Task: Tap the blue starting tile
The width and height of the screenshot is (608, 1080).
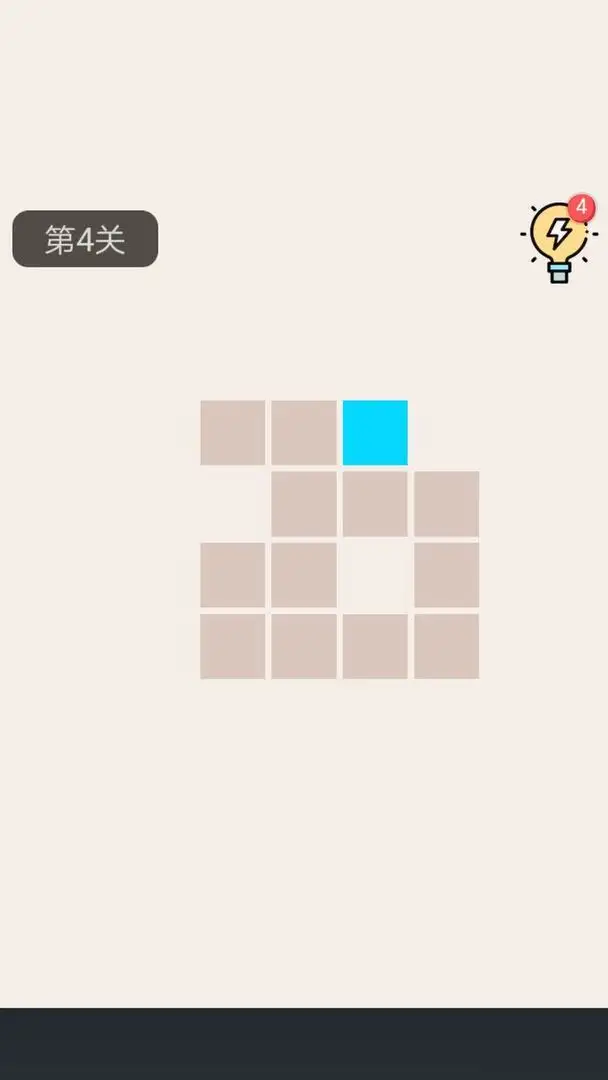Action: (375, 433)
